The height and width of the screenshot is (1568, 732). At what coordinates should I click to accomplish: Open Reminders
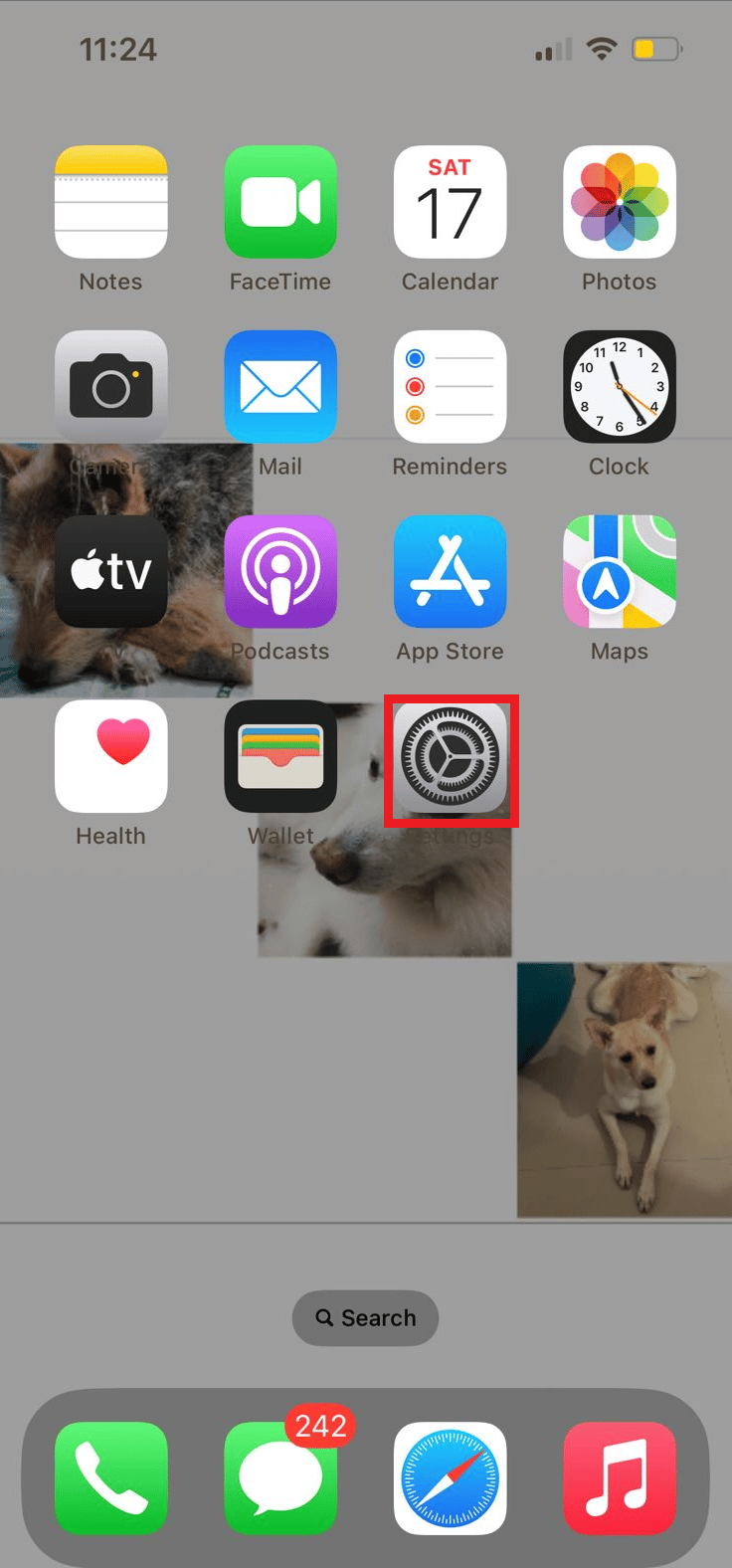pyautogui.click(x=450, y=386)
